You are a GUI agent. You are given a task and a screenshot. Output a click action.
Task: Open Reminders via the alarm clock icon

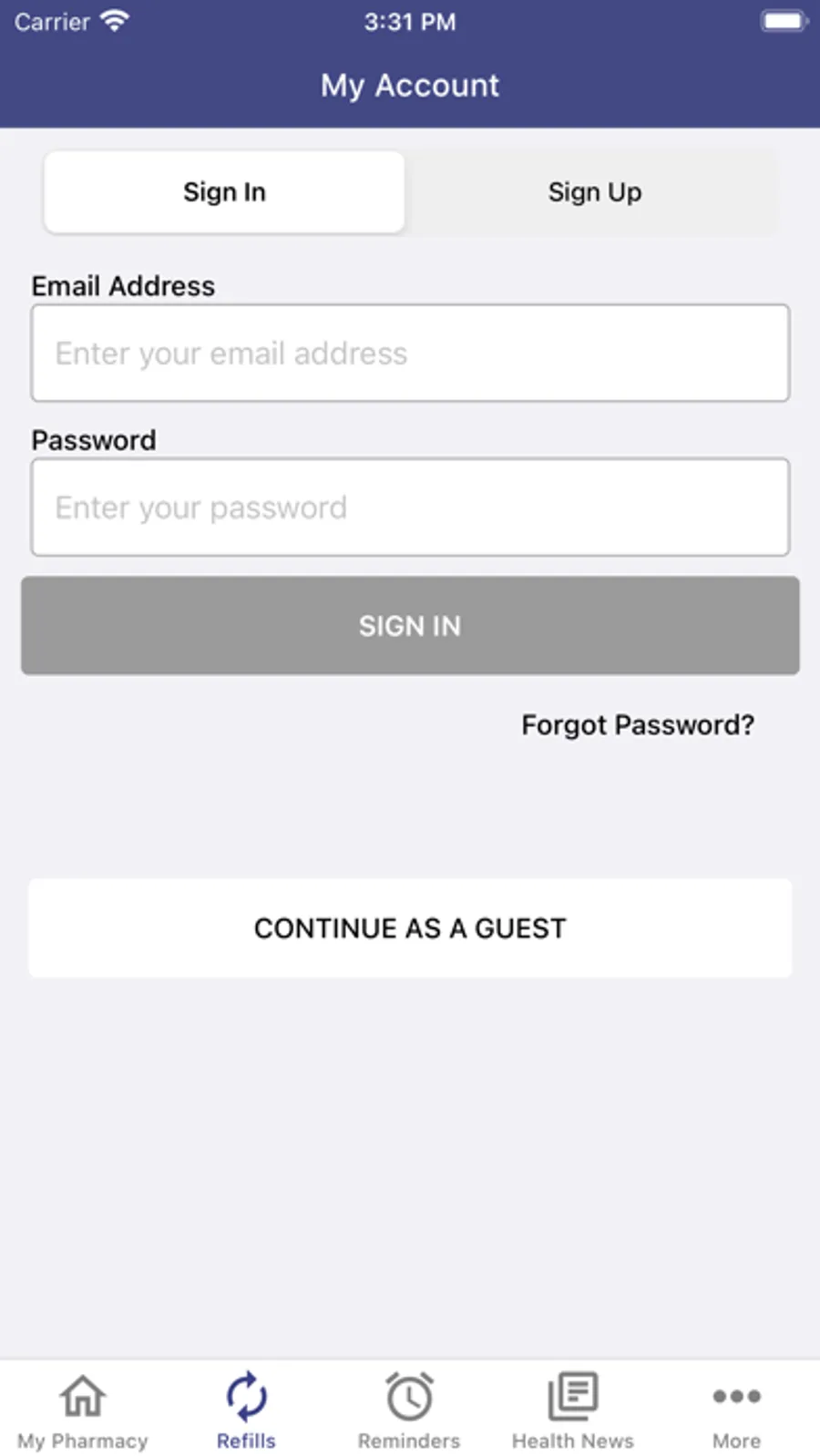[x=409, y=1396]
